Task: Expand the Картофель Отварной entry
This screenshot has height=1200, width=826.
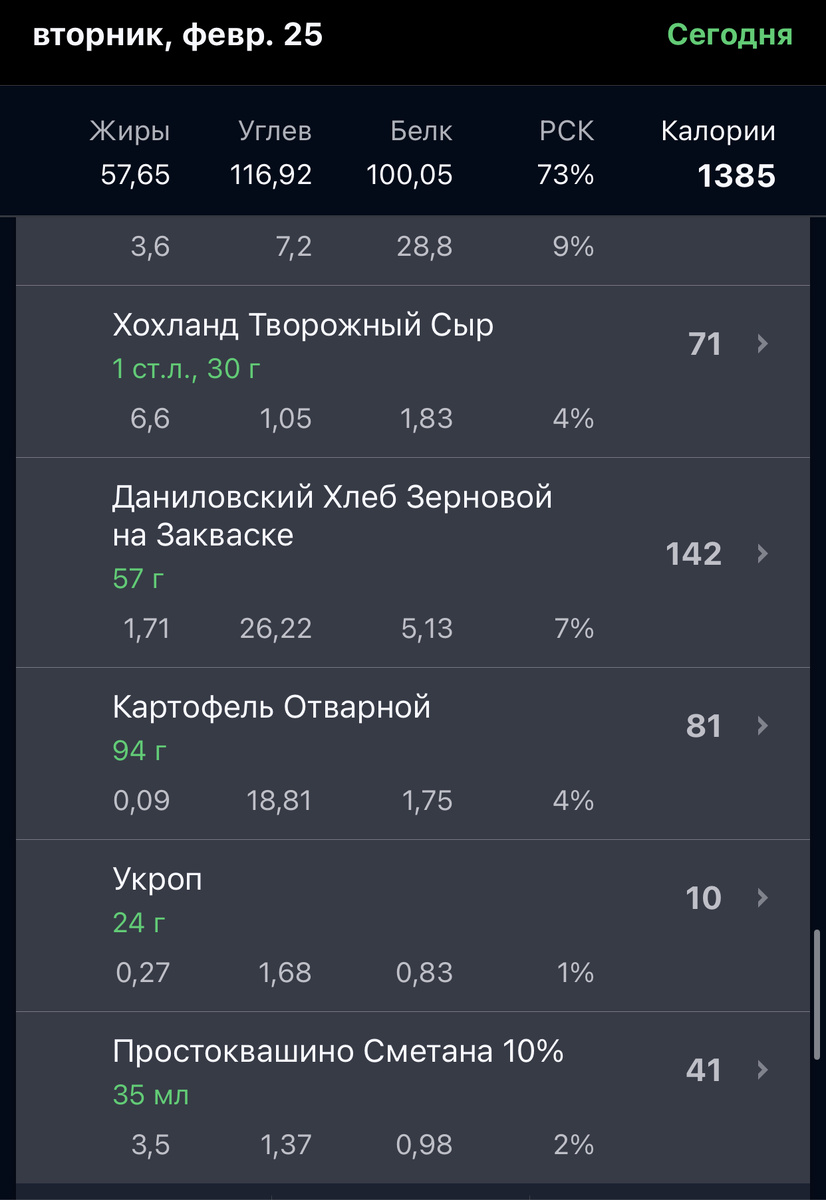Action: click(761, 726)
